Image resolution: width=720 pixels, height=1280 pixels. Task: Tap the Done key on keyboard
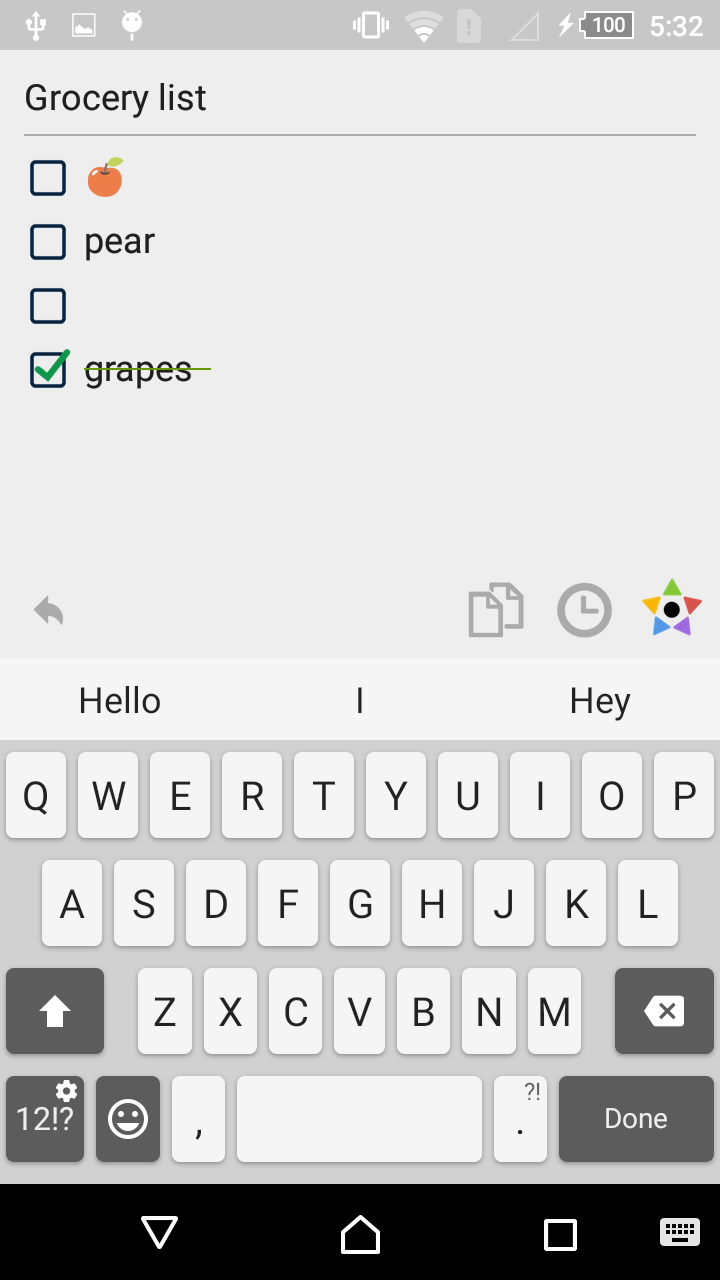pos(636,1118)
